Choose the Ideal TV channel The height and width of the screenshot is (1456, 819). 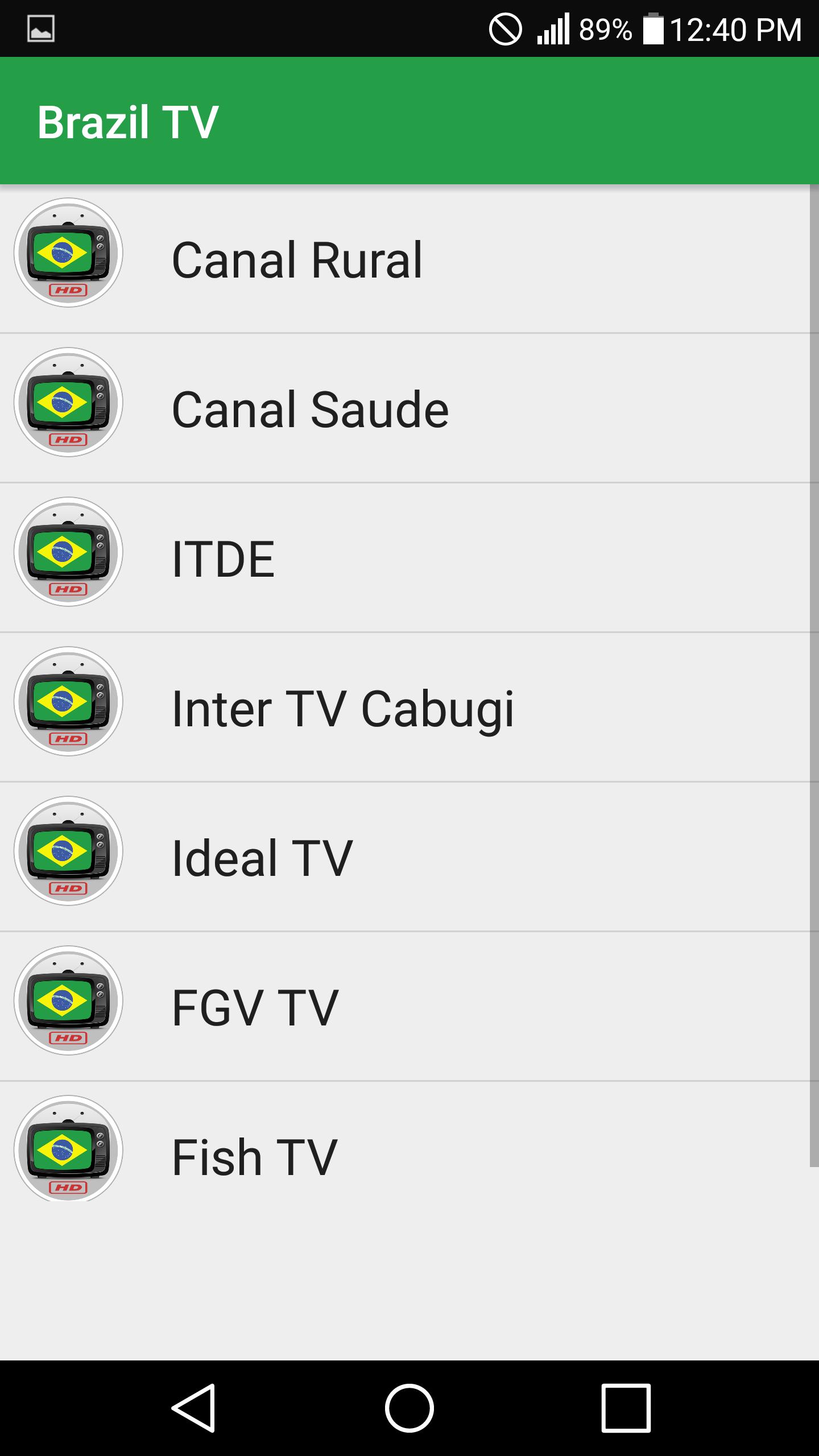(x=405, y=857)
